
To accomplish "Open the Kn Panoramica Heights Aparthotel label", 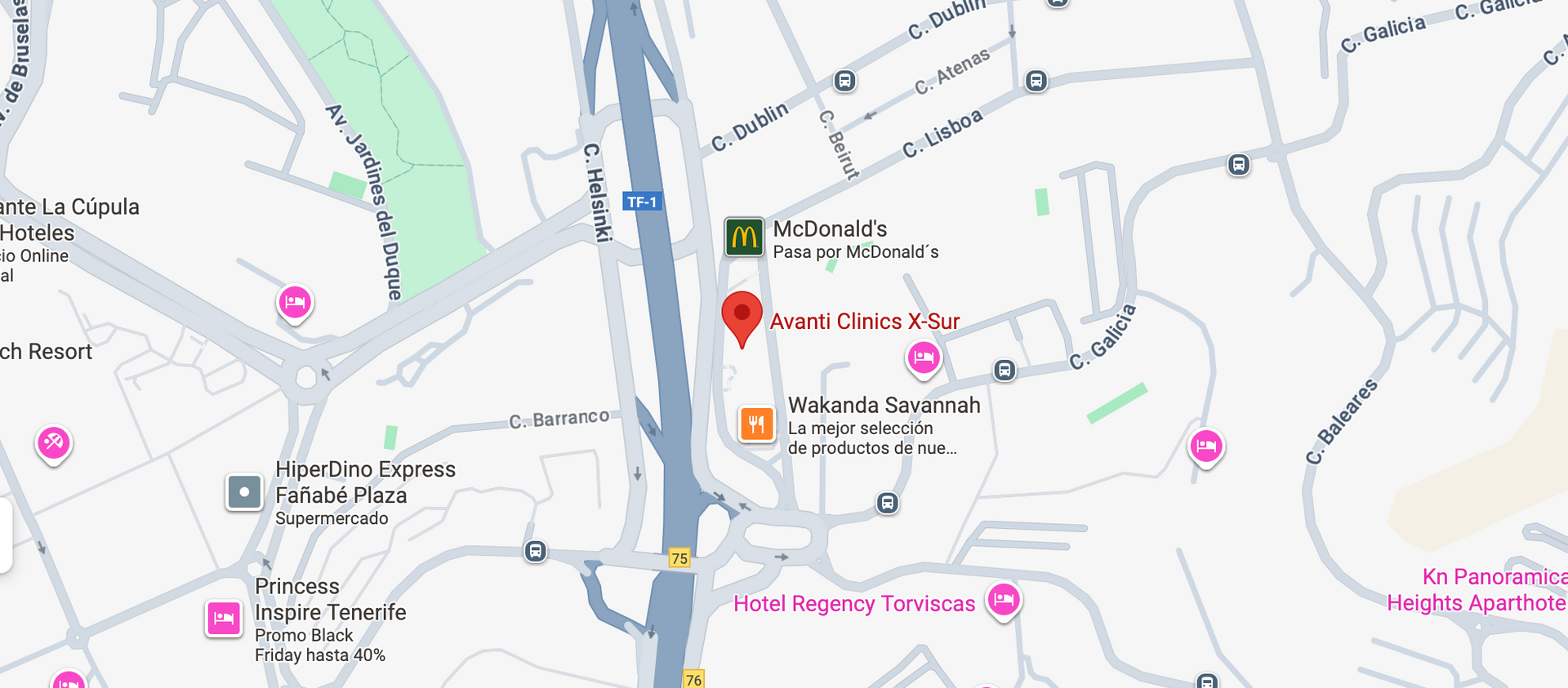I will coord(1478,590).
